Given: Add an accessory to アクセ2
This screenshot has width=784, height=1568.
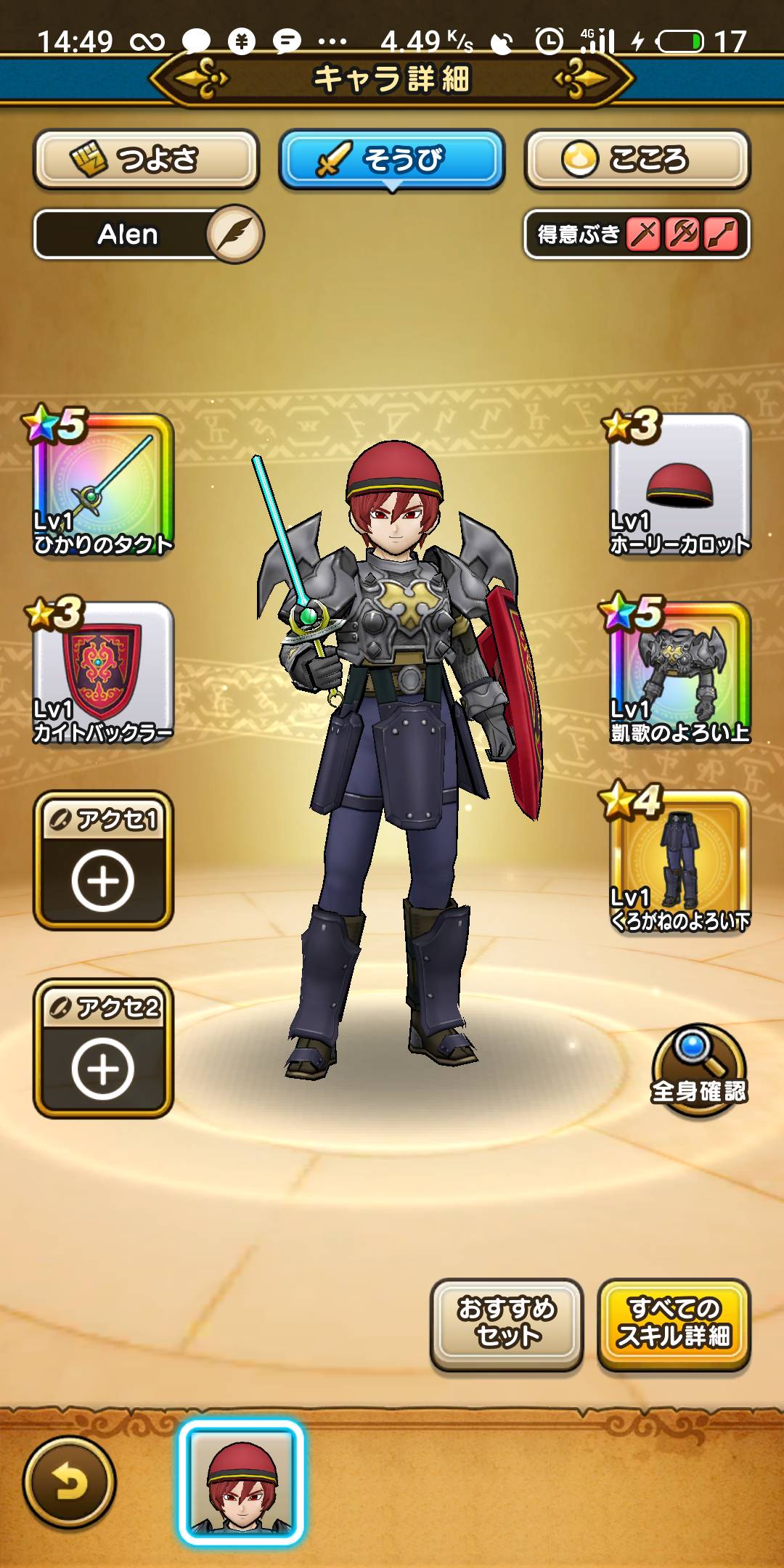Looking at the screenshot, I should (103, 1049).
